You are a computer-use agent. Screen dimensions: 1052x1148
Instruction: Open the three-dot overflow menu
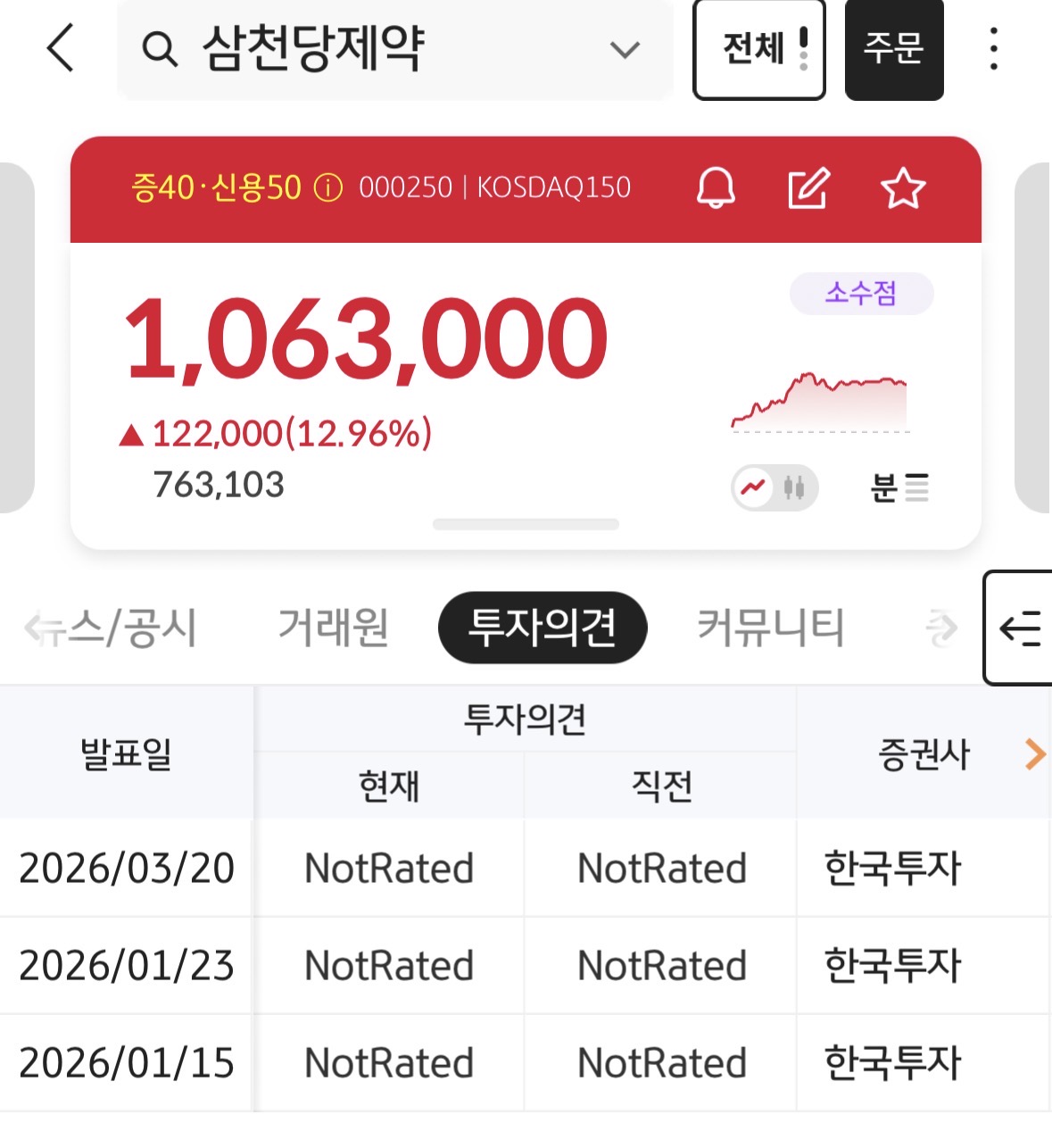(x=993, y=49)
